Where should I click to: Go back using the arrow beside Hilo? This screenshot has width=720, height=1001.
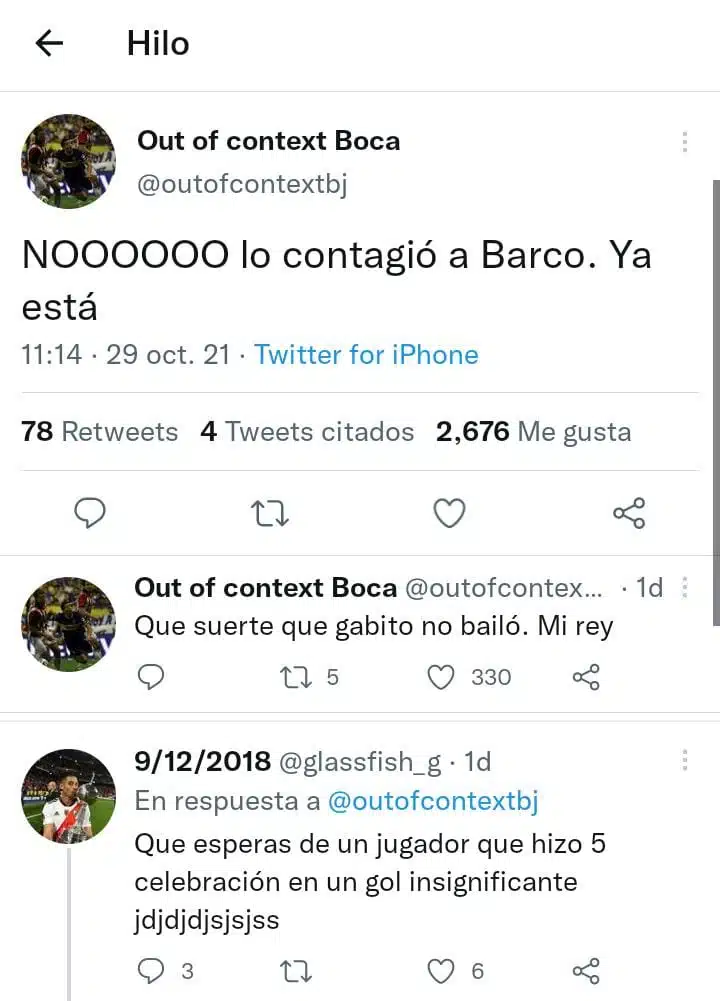coord(48,43)
